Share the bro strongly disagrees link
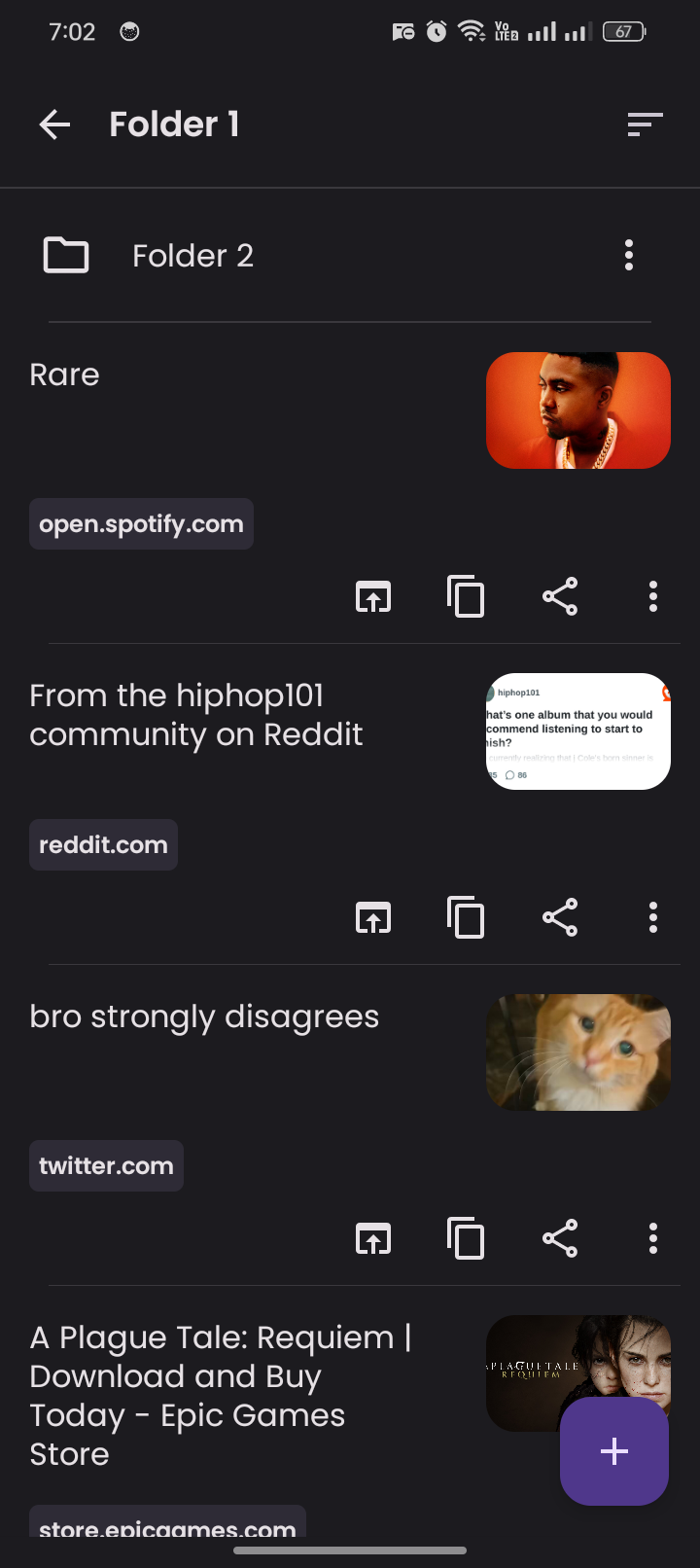This screenshot has height=1568, width=700. pyautogui.click(x=560, y=1238)
